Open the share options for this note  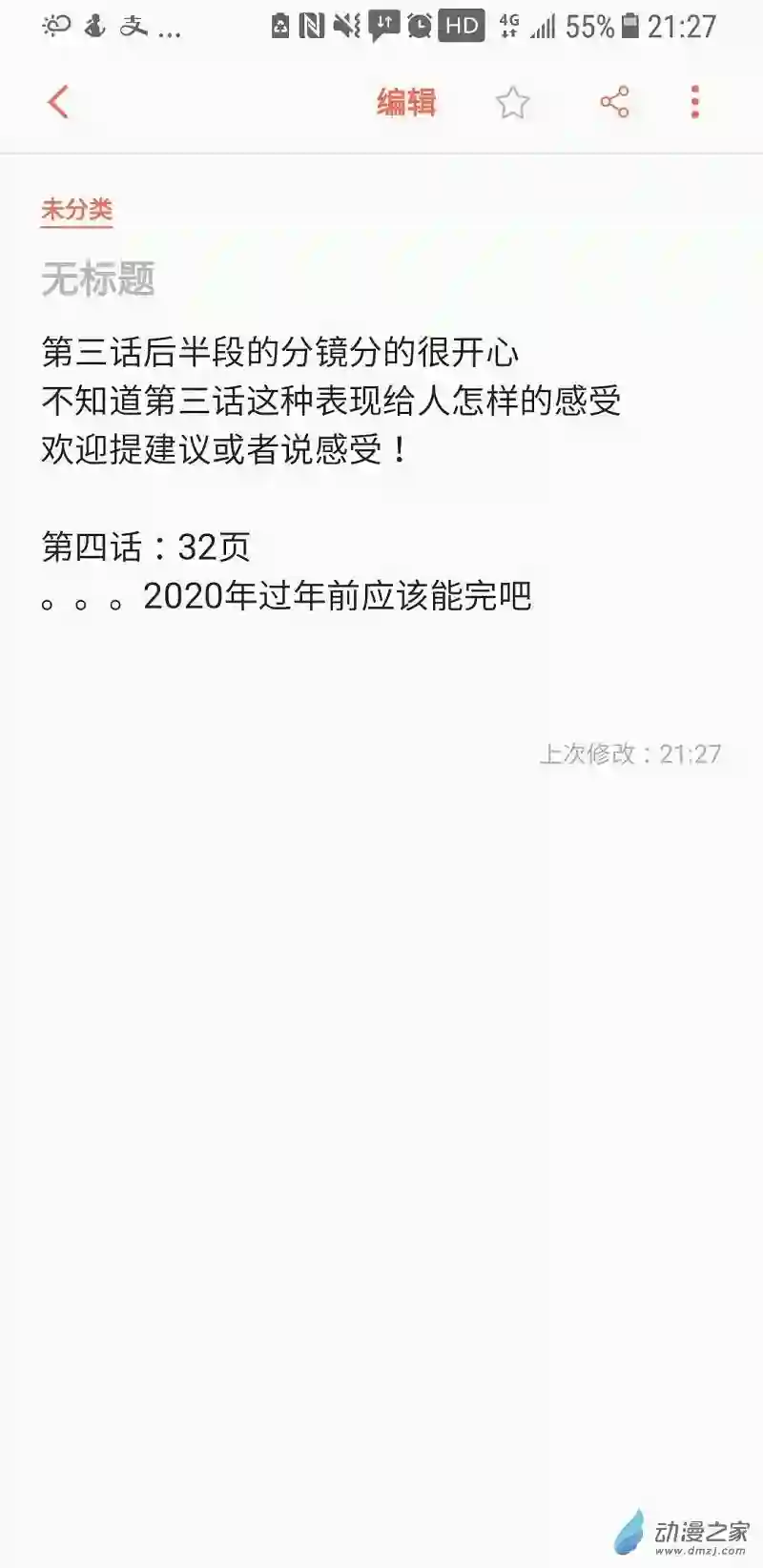coord(615,101)
